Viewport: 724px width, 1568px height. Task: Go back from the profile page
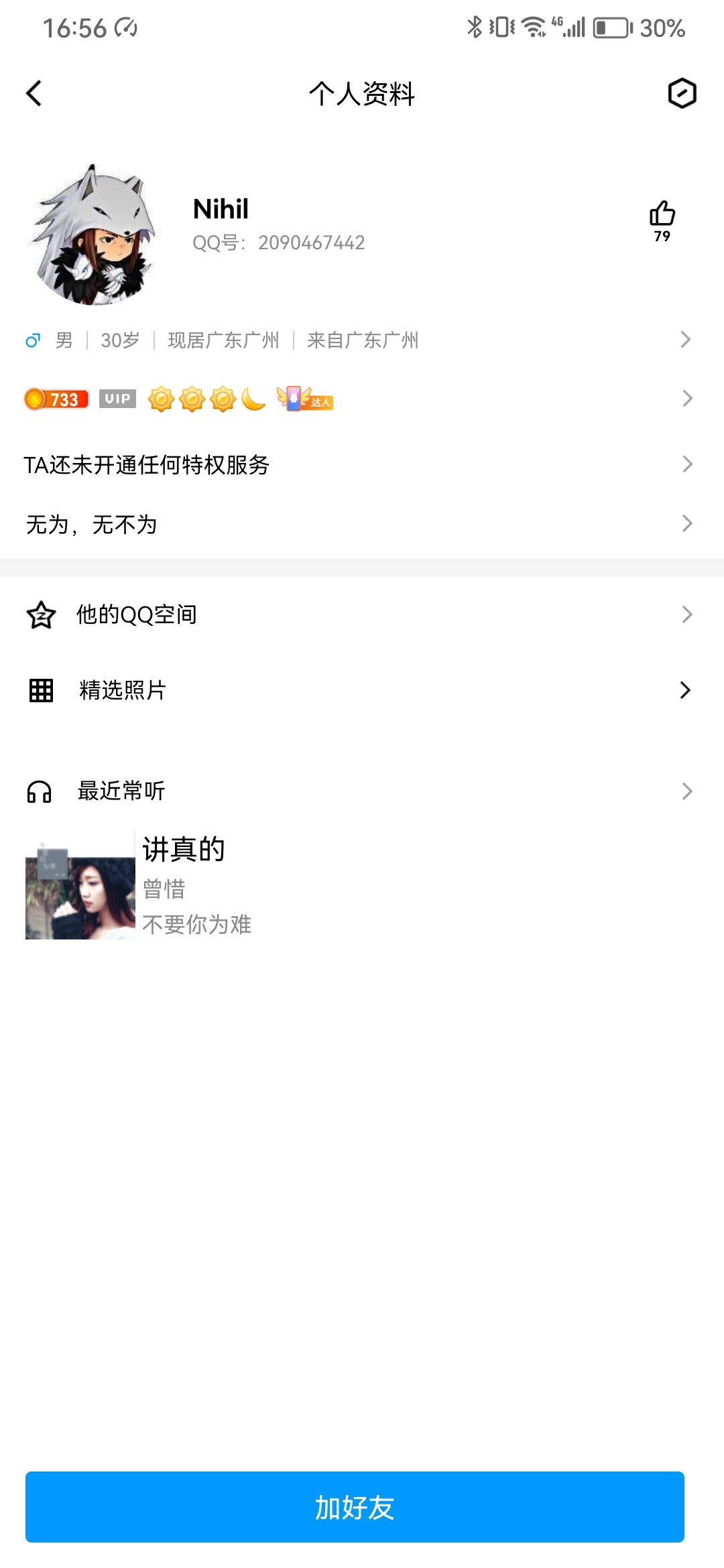tap(34, 93)
